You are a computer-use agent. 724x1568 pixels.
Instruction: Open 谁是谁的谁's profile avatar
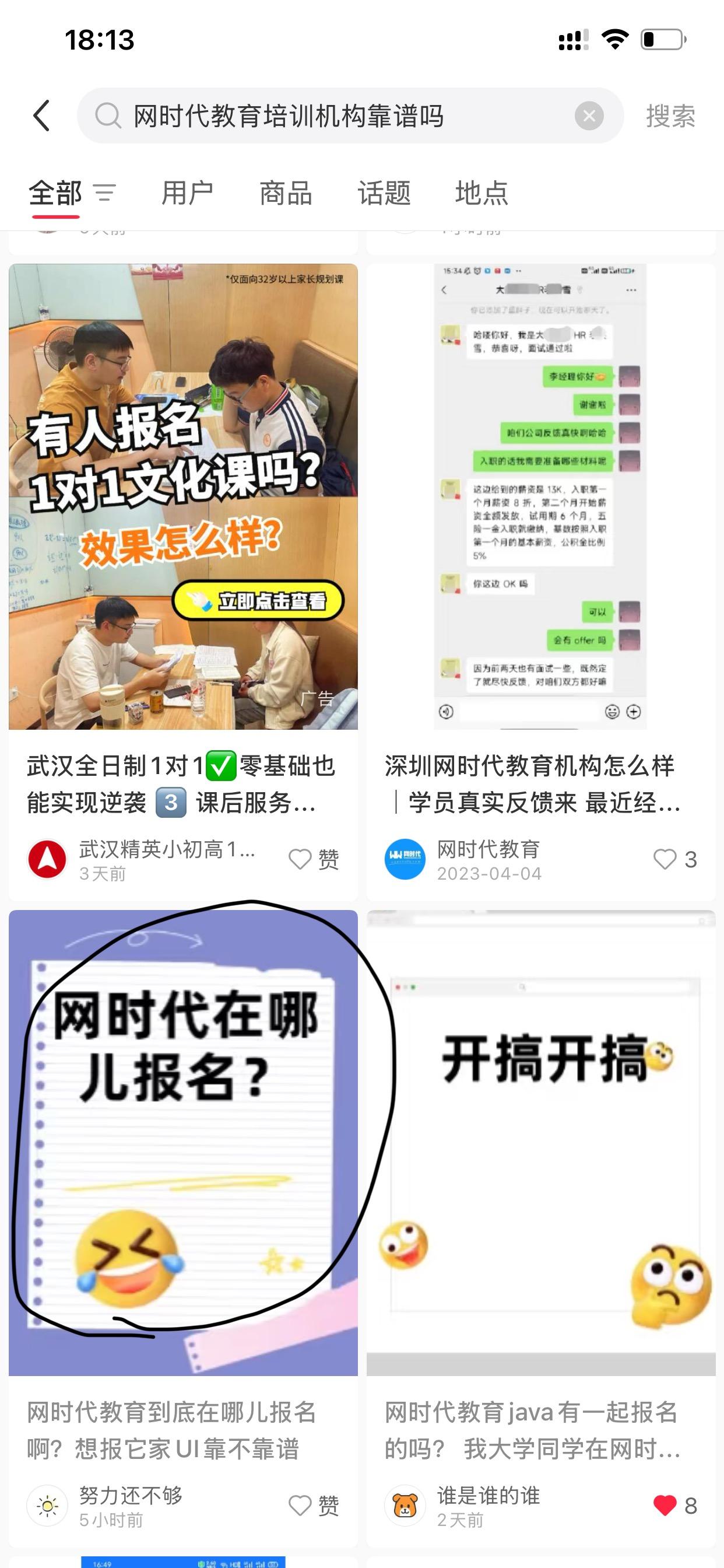(x=405, y=1506)
